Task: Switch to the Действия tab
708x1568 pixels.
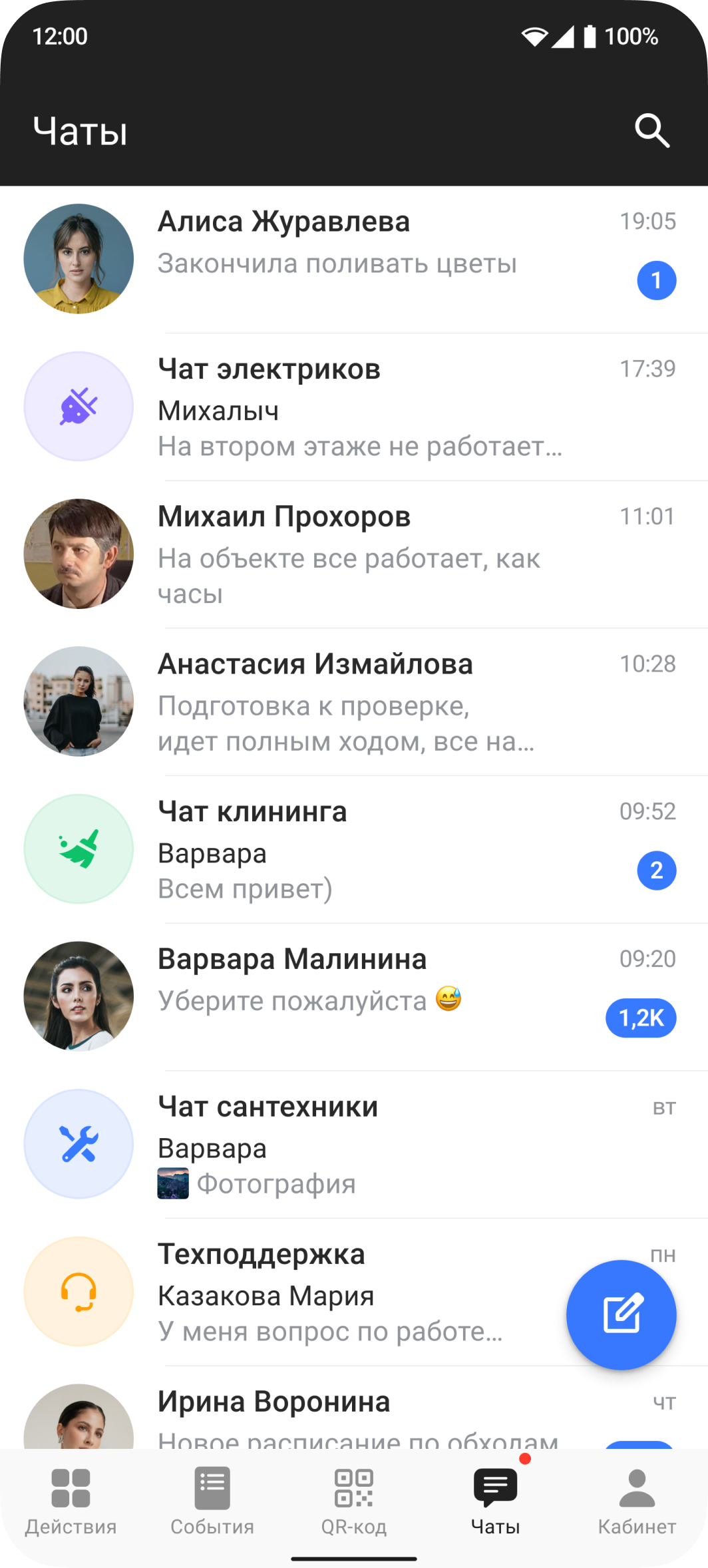Action: (71, 1501)
